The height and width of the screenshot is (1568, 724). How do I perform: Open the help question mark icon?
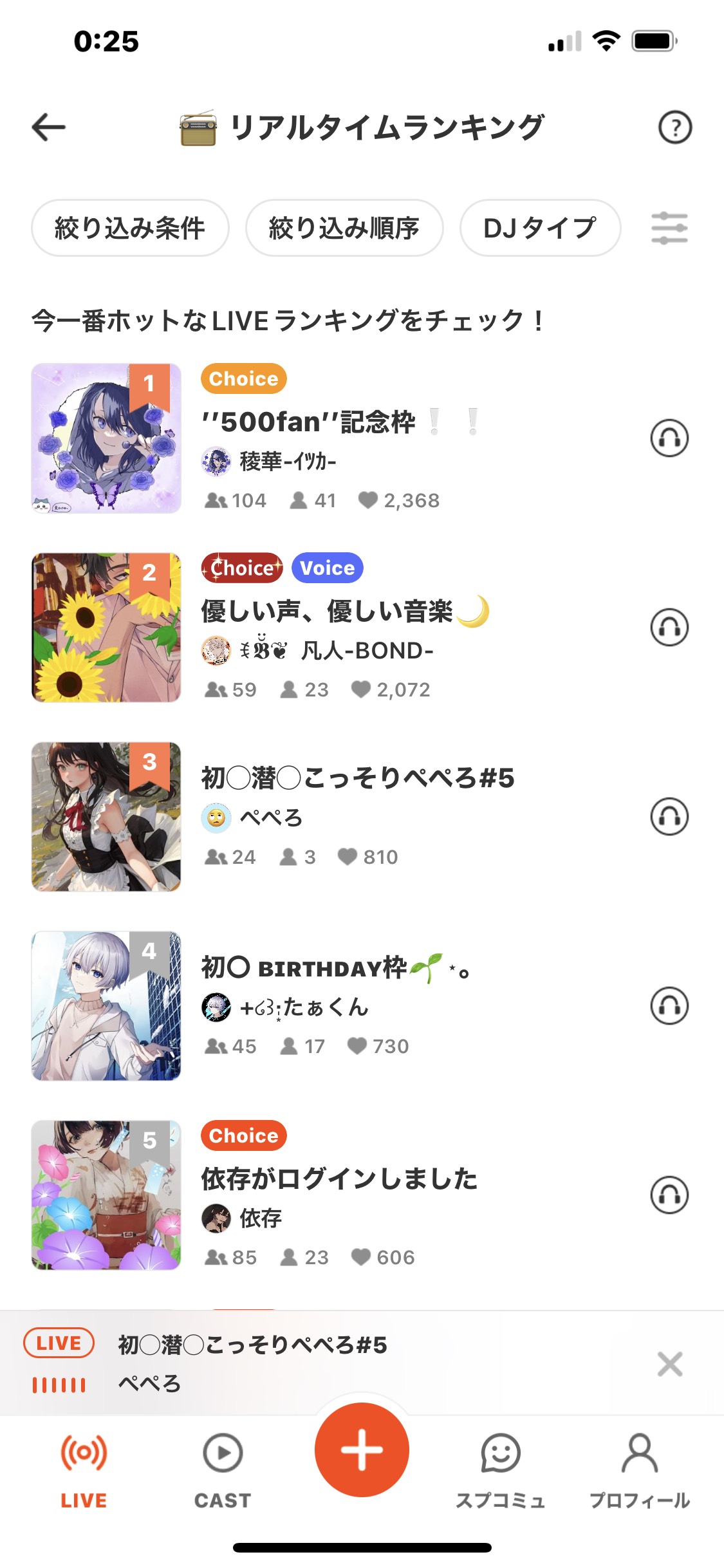(x=674, y=127)
